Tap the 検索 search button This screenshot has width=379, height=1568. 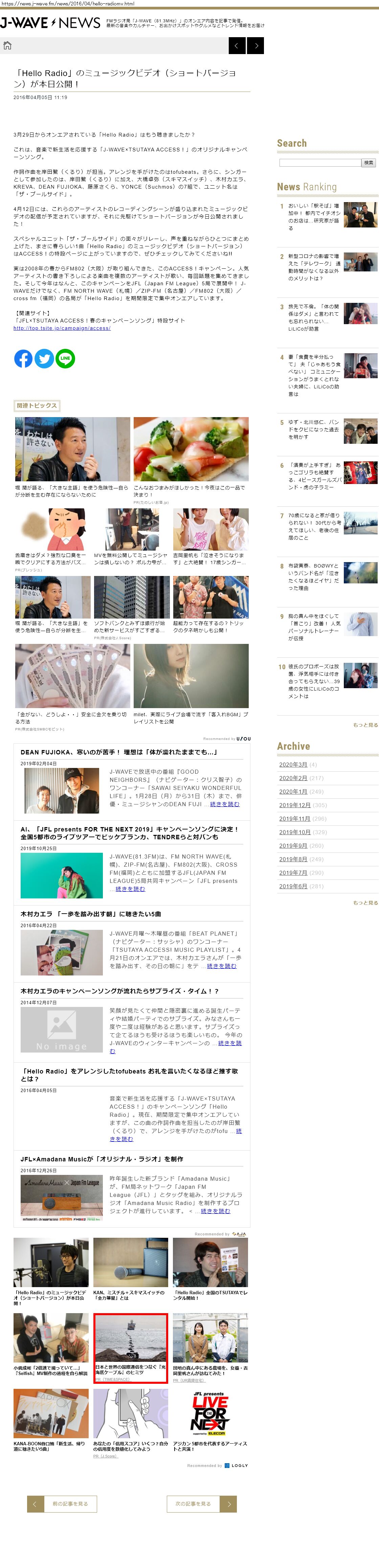tap(368, 163)
